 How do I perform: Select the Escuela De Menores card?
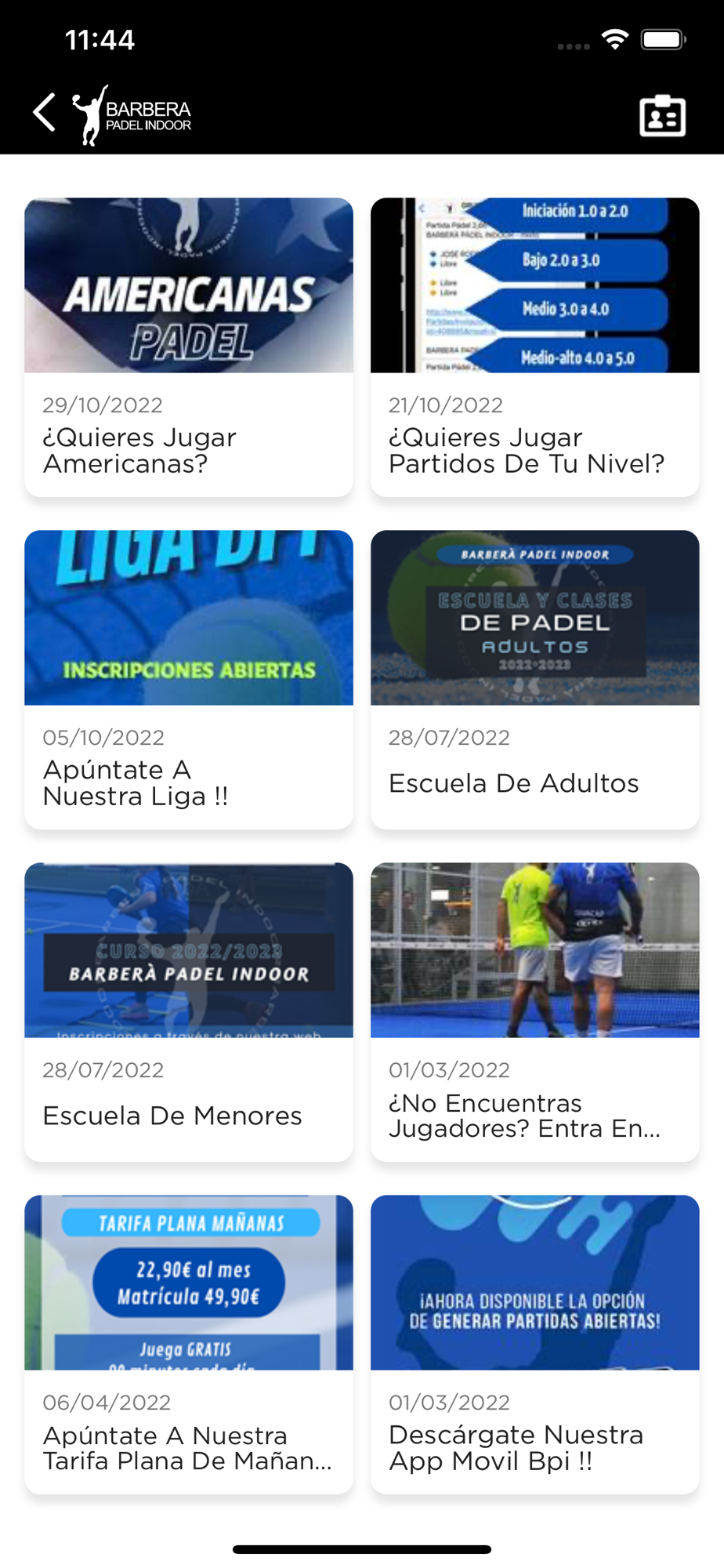189,1012
